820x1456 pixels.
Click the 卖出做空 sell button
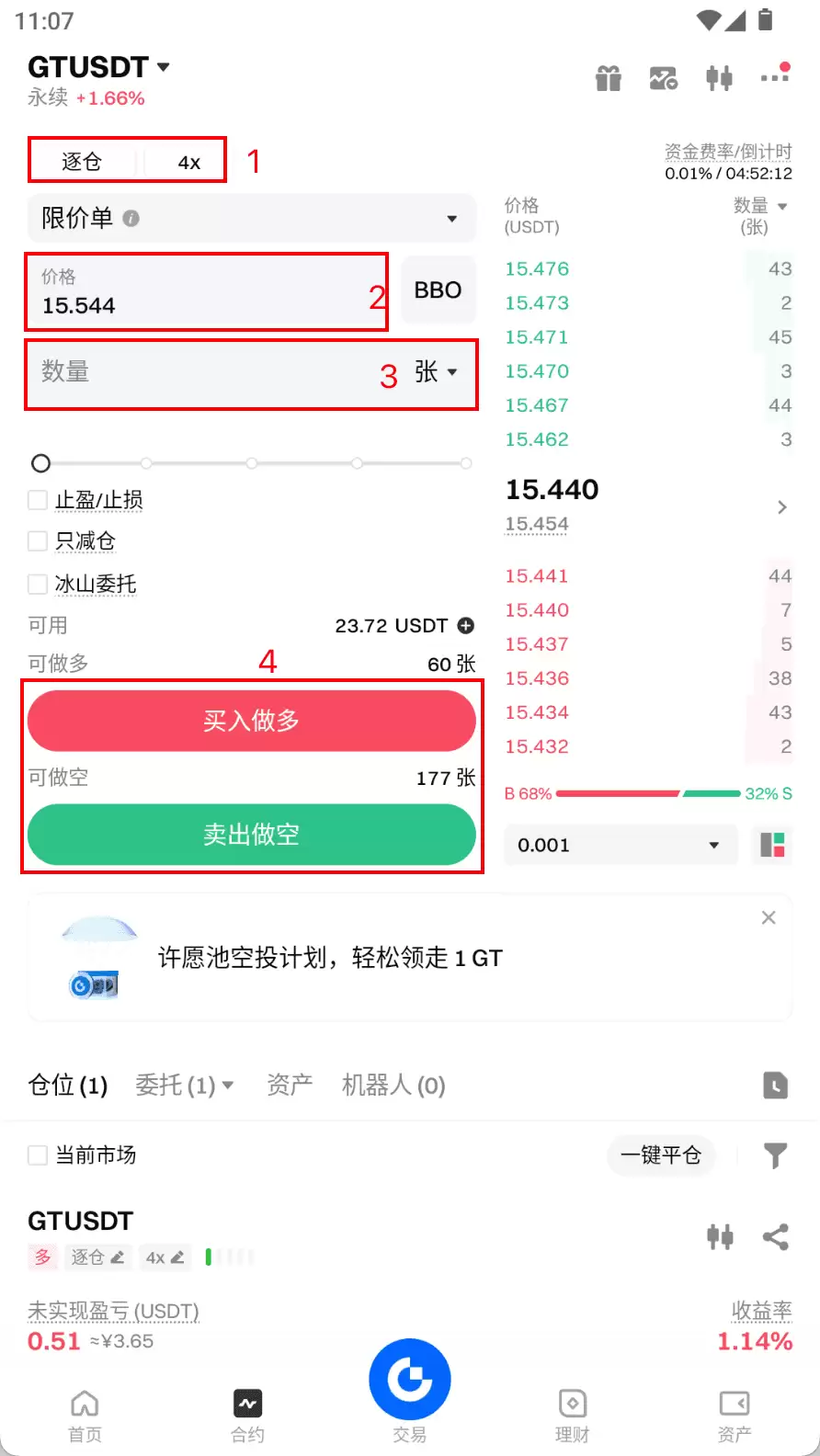point(252,835)
